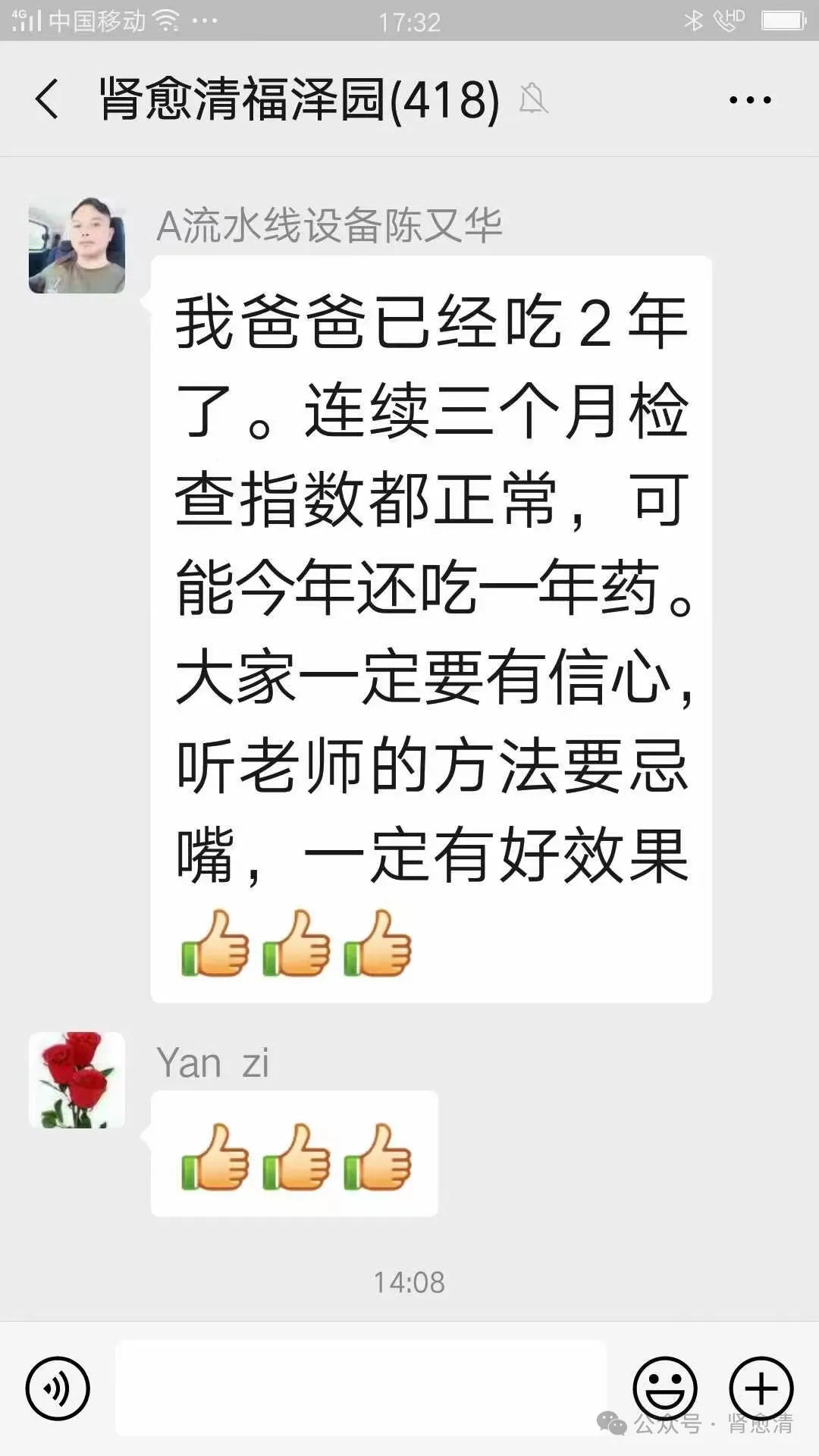Open the plus attachments menu
The image size is (819, 1456).
pyautogui.click(x=761, y=1389)
